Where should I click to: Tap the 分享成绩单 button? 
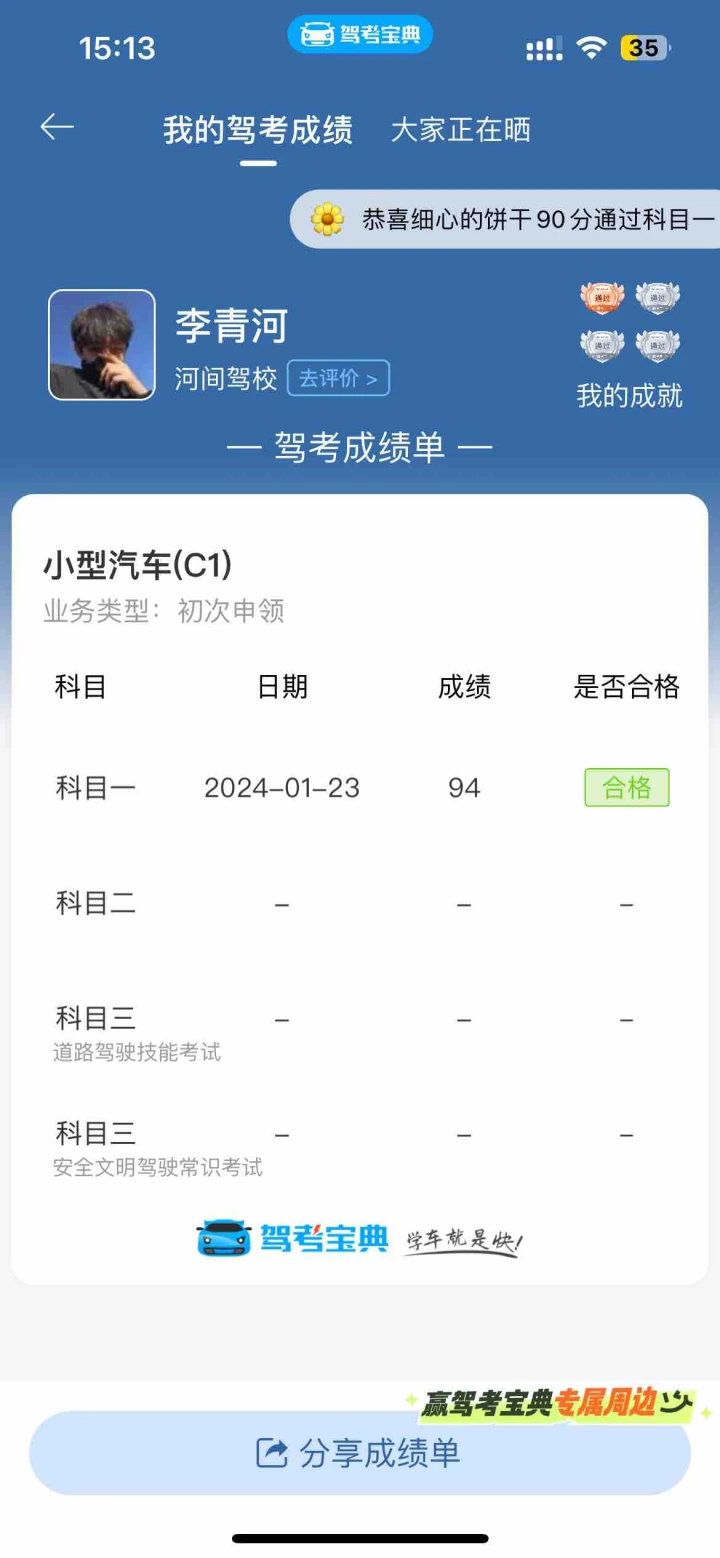pyautogui.click(x=360, y=1453)
